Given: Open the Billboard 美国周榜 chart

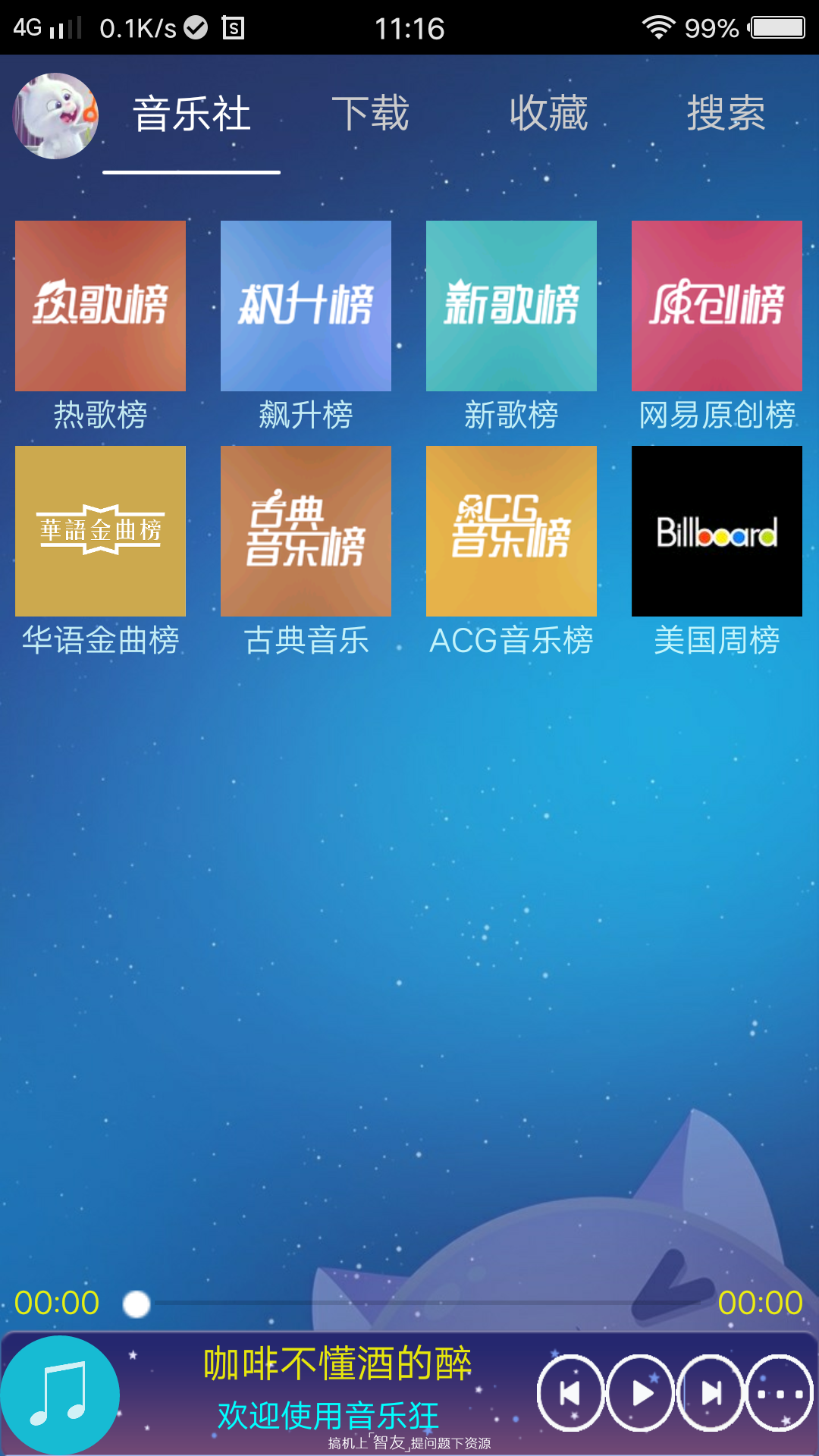Looking at the screenshot, I should (x=717, y=531).
